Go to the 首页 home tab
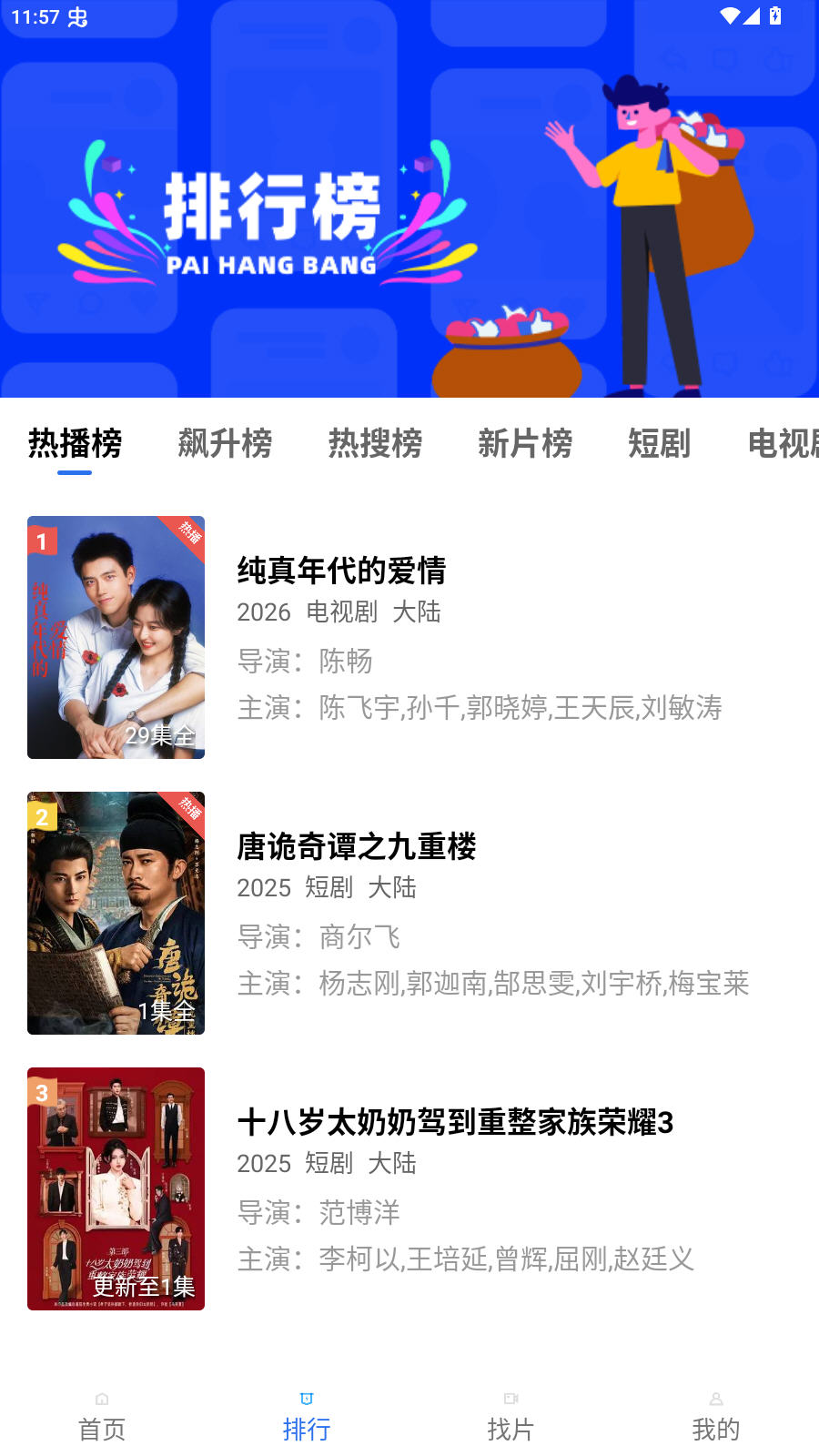This screenshot has width=819, height=1456. [102, 1417]
